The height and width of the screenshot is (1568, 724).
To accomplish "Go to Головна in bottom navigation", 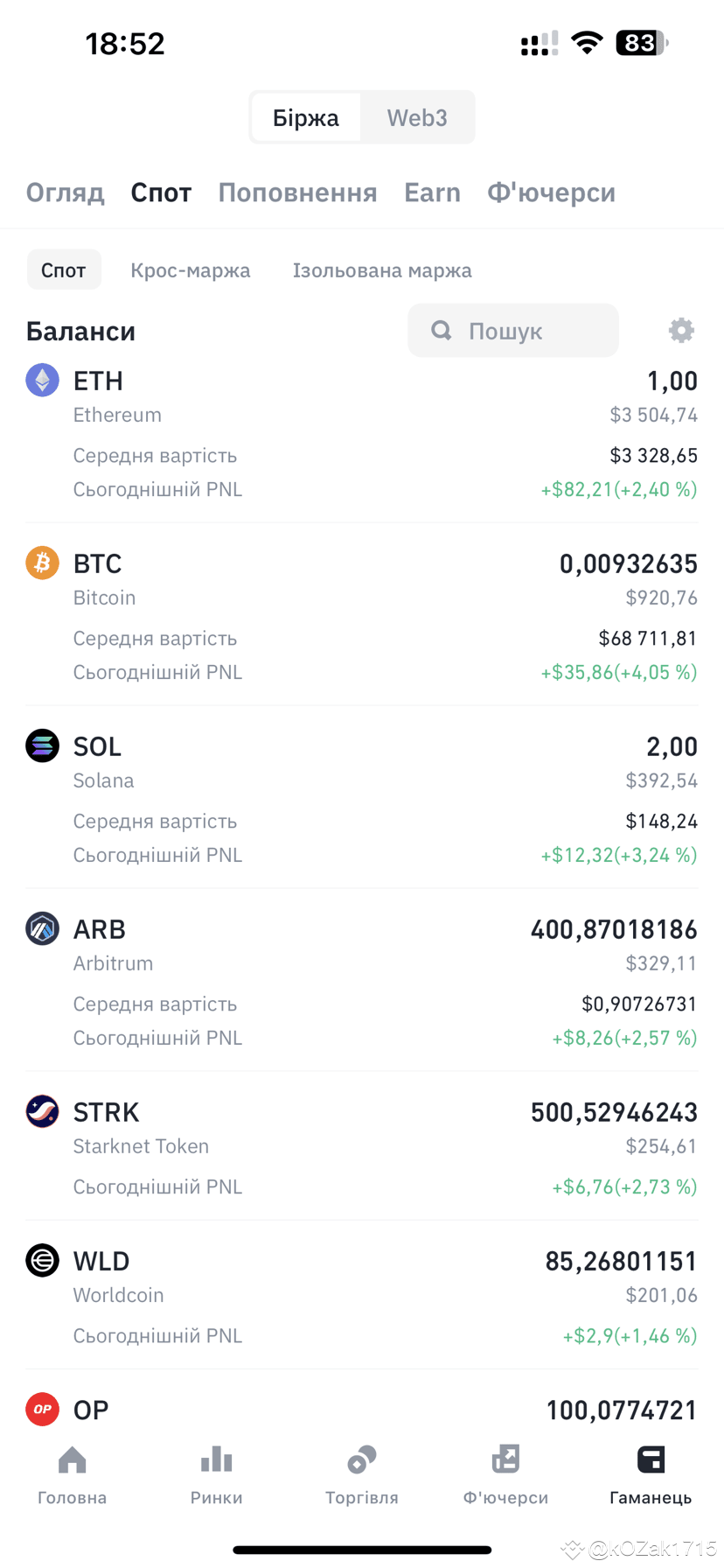I will click(x=73, y=1476).
